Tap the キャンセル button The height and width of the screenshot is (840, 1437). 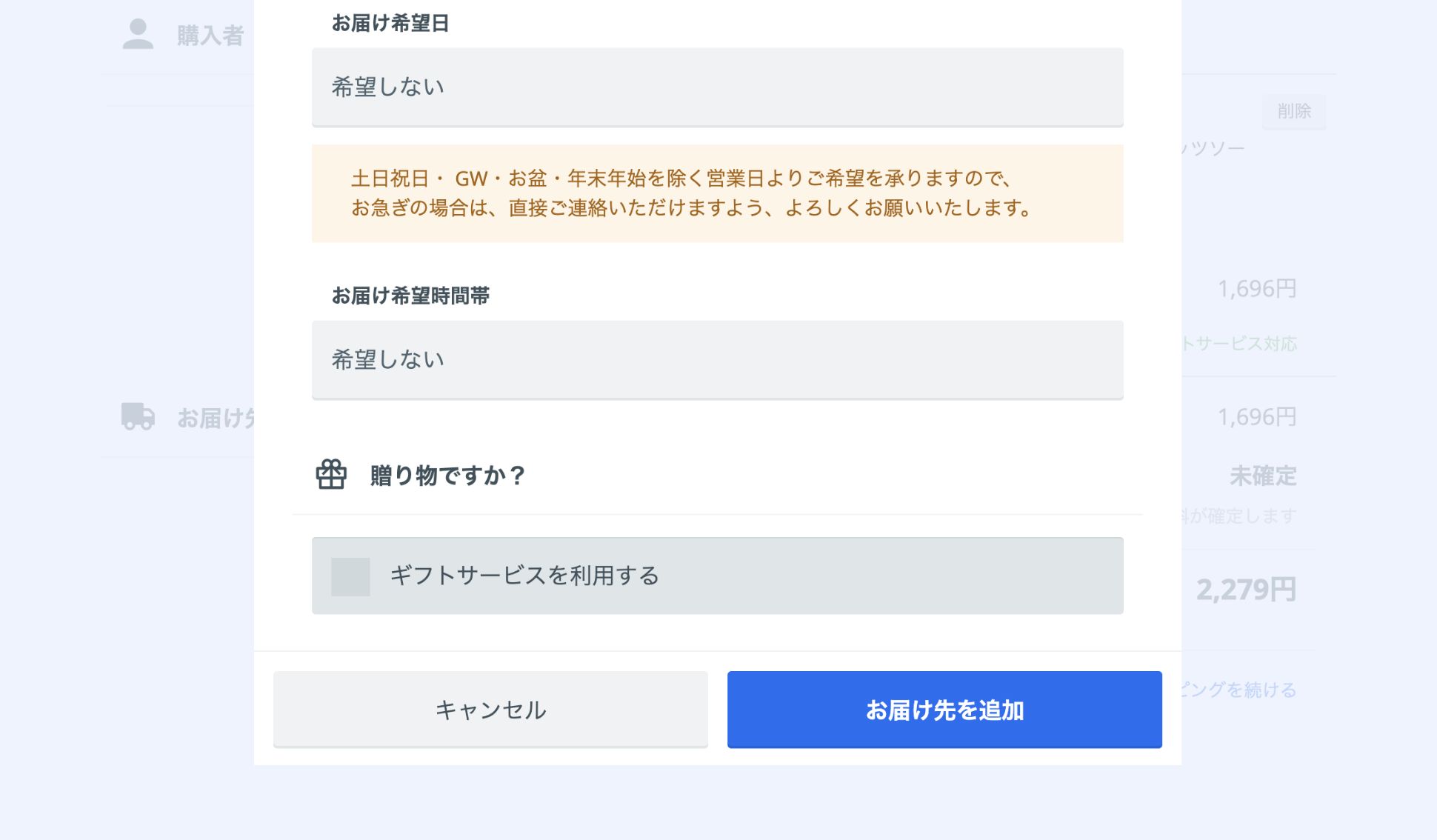[x=490, y=710]
